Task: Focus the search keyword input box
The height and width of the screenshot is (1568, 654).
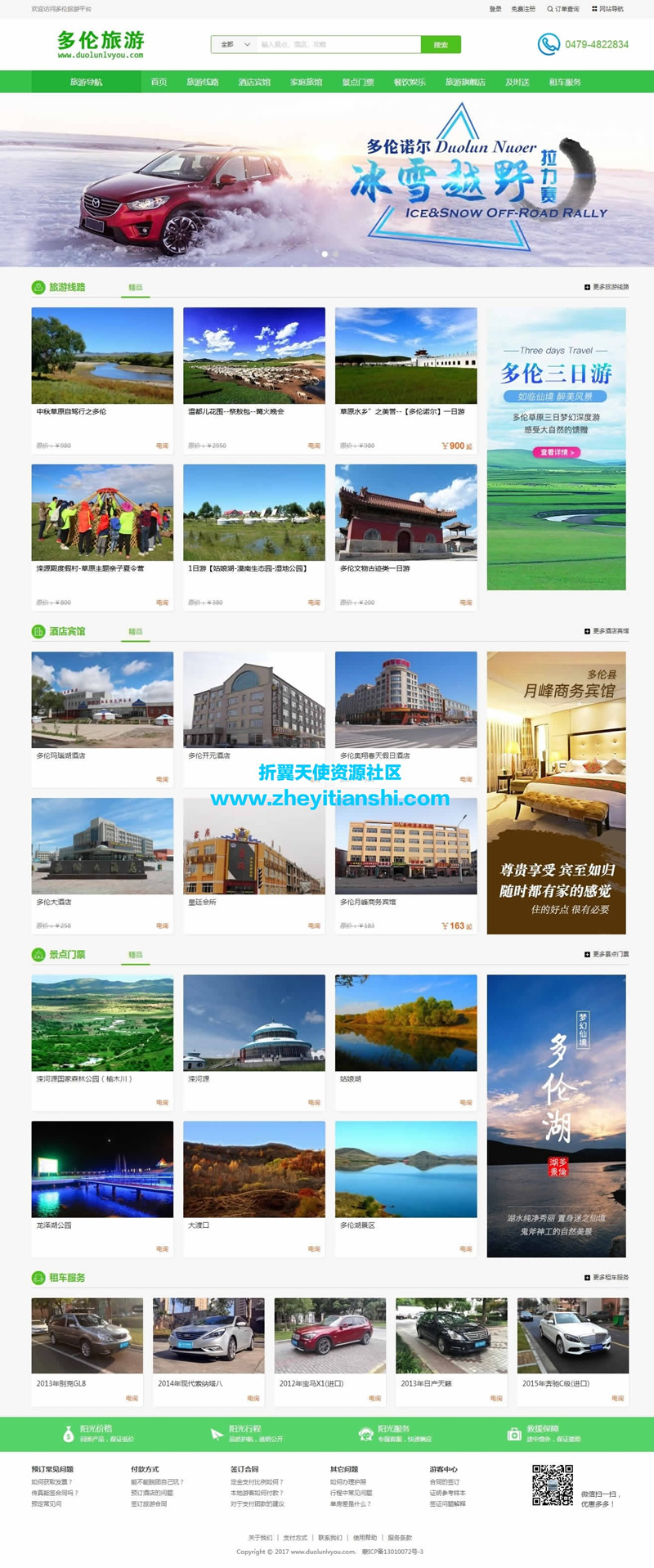Action: coord(338,45)
